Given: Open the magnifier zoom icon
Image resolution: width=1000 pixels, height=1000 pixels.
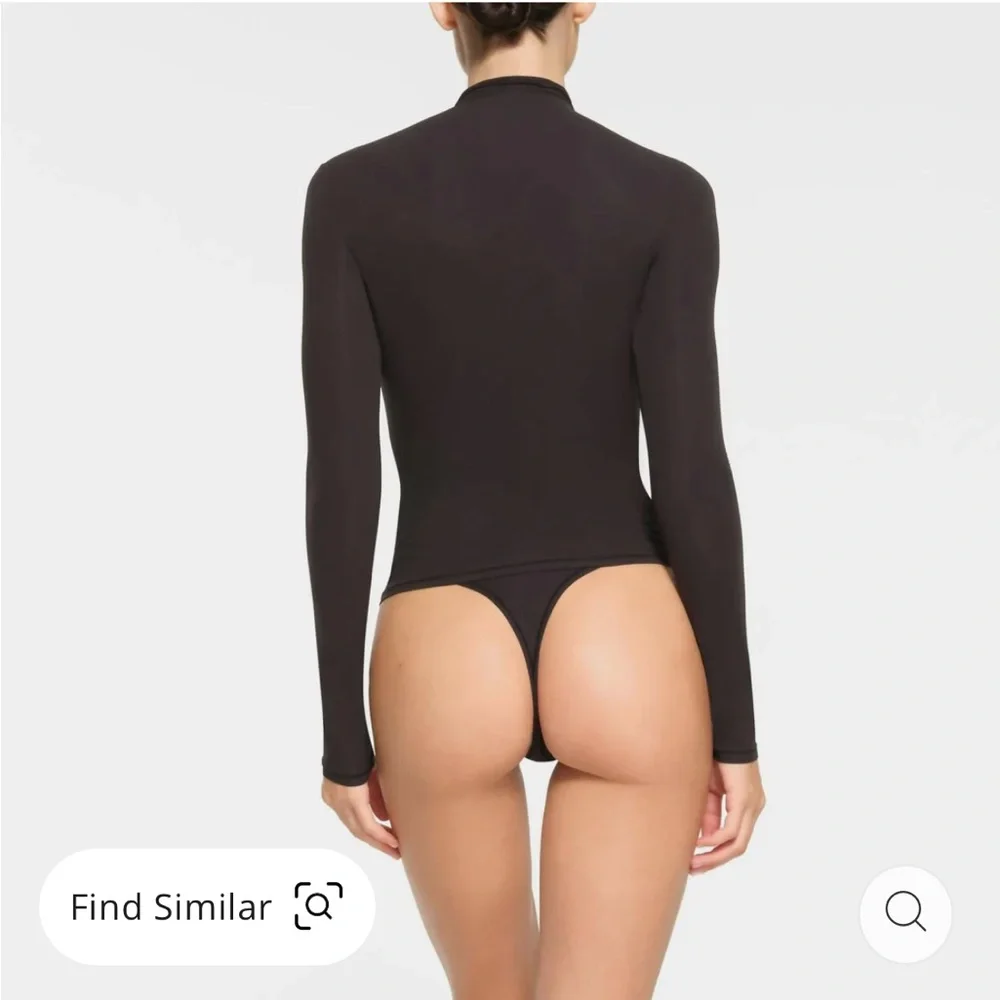Looking at the screenshot, I should [x=905, y=913].
